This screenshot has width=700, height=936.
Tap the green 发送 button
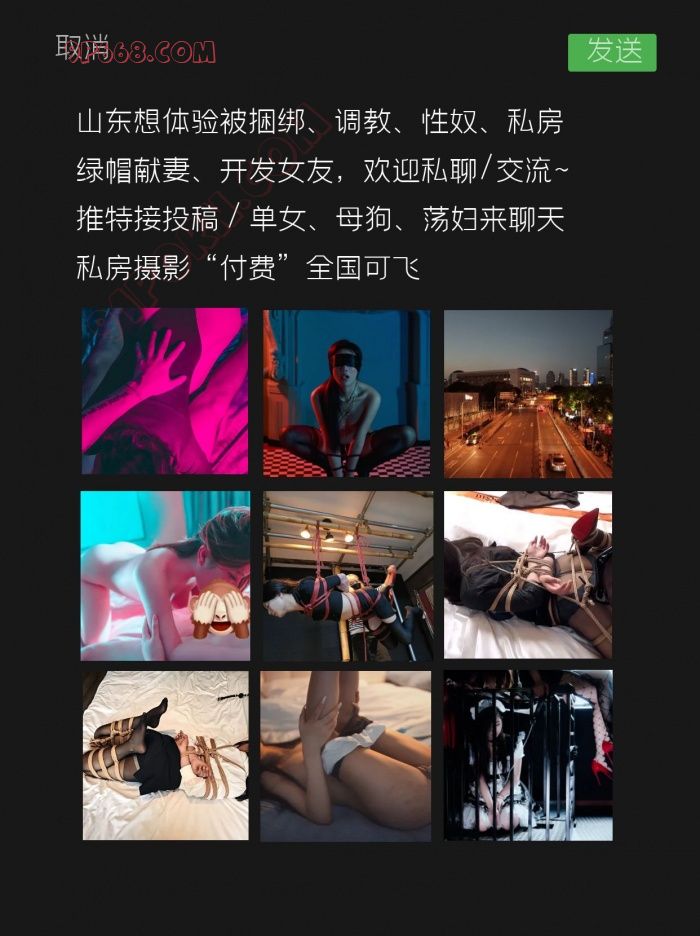(612, 52)
